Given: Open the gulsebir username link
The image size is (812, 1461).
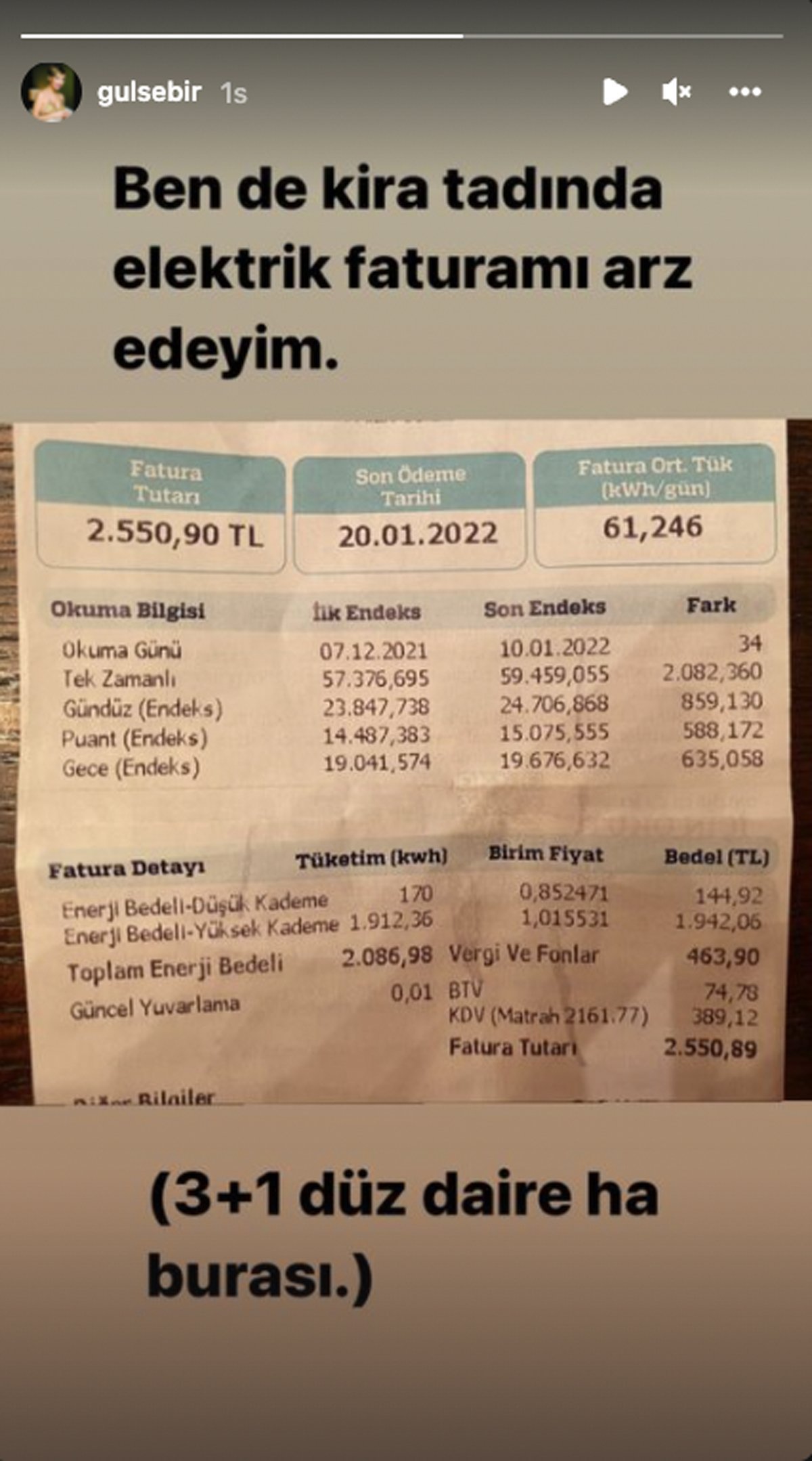Looking at the screenshot, I should click(149, 91).
